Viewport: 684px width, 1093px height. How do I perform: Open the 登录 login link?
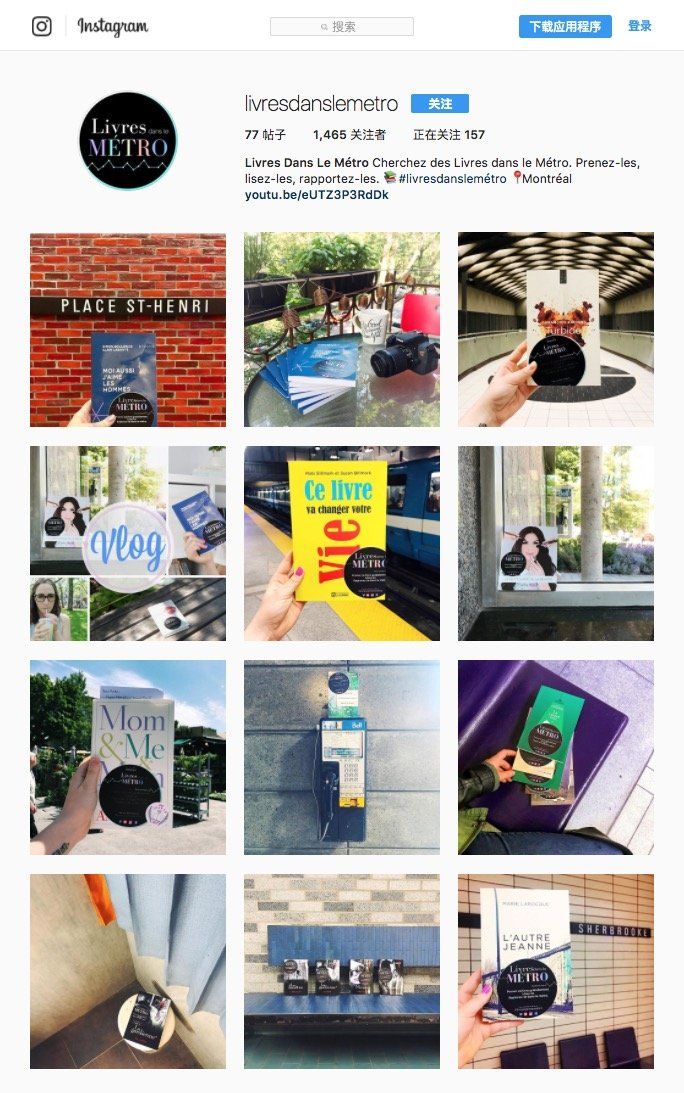click(639, 27)
